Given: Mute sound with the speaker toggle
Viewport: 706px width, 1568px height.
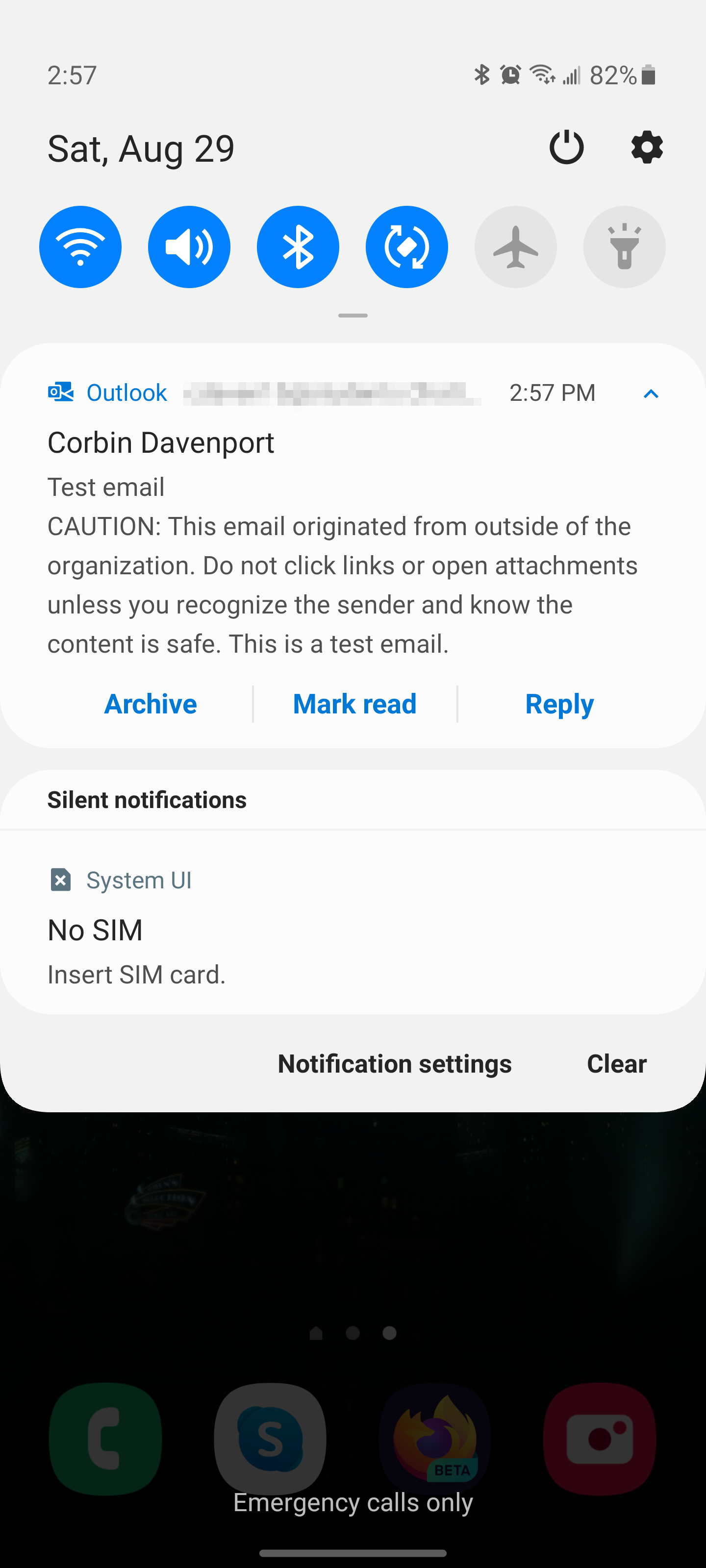Looking at the screenshot, I should (x=189, y=246).
